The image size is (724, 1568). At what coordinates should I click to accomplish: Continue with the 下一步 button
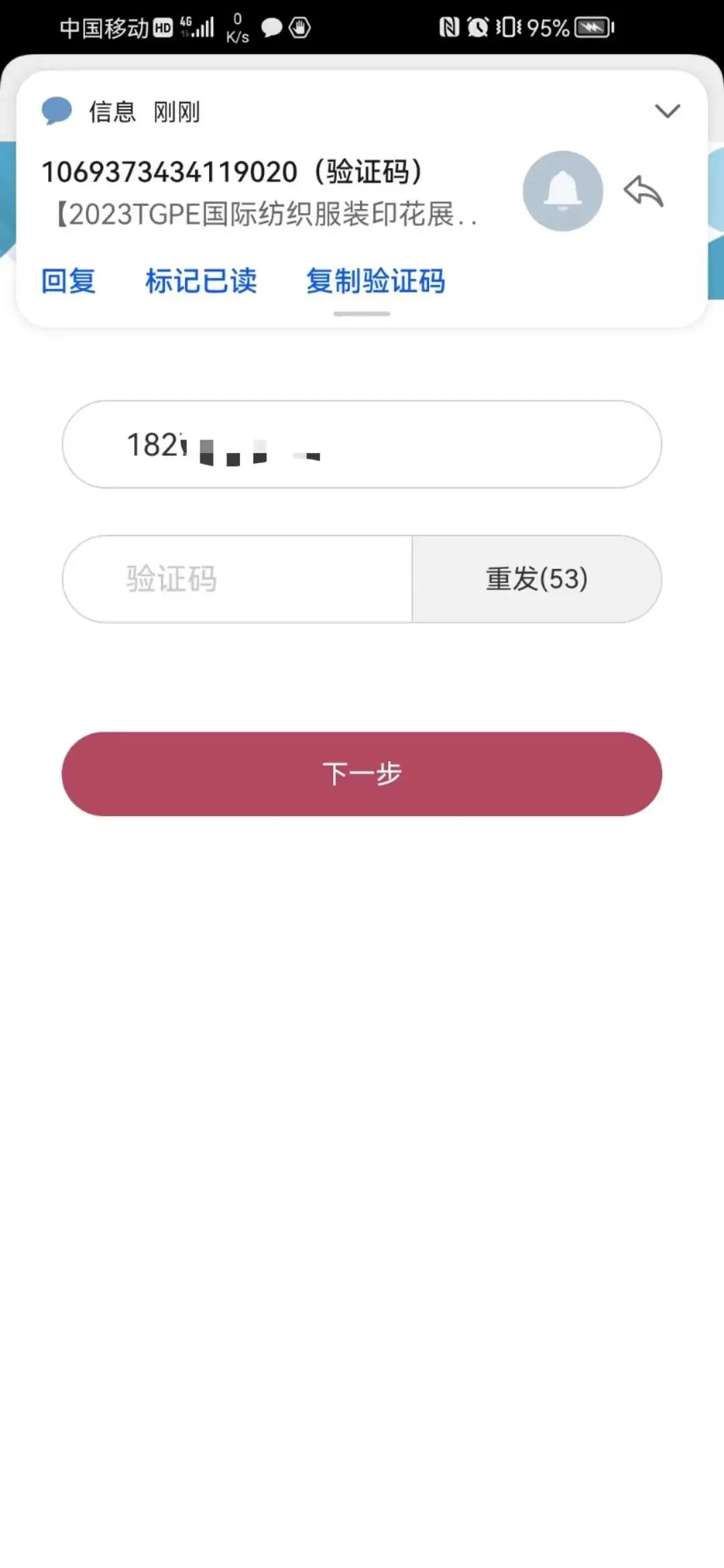click(x=362, y=774)
